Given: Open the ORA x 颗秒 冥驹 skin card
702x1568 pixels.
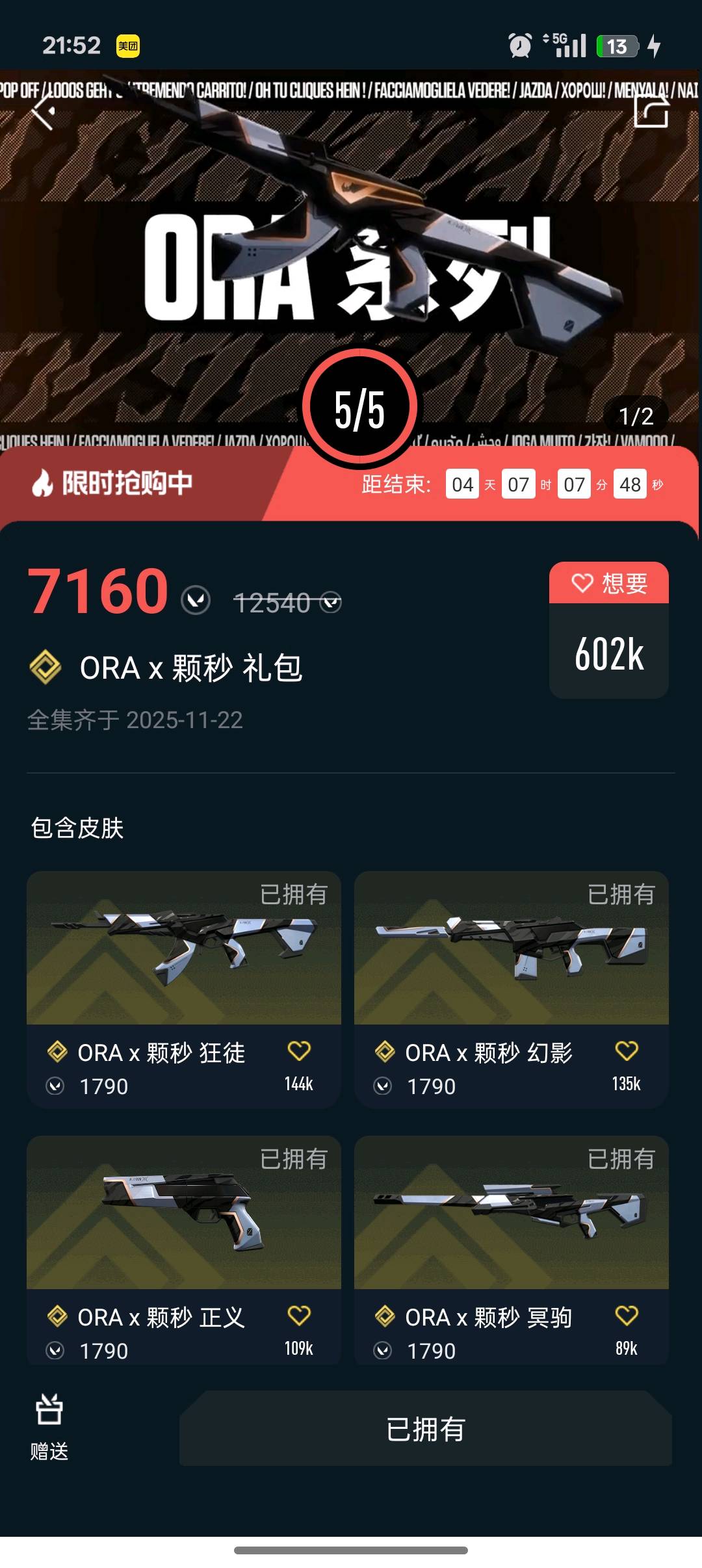Looking at the screenshot, I should click(511, 1213).
